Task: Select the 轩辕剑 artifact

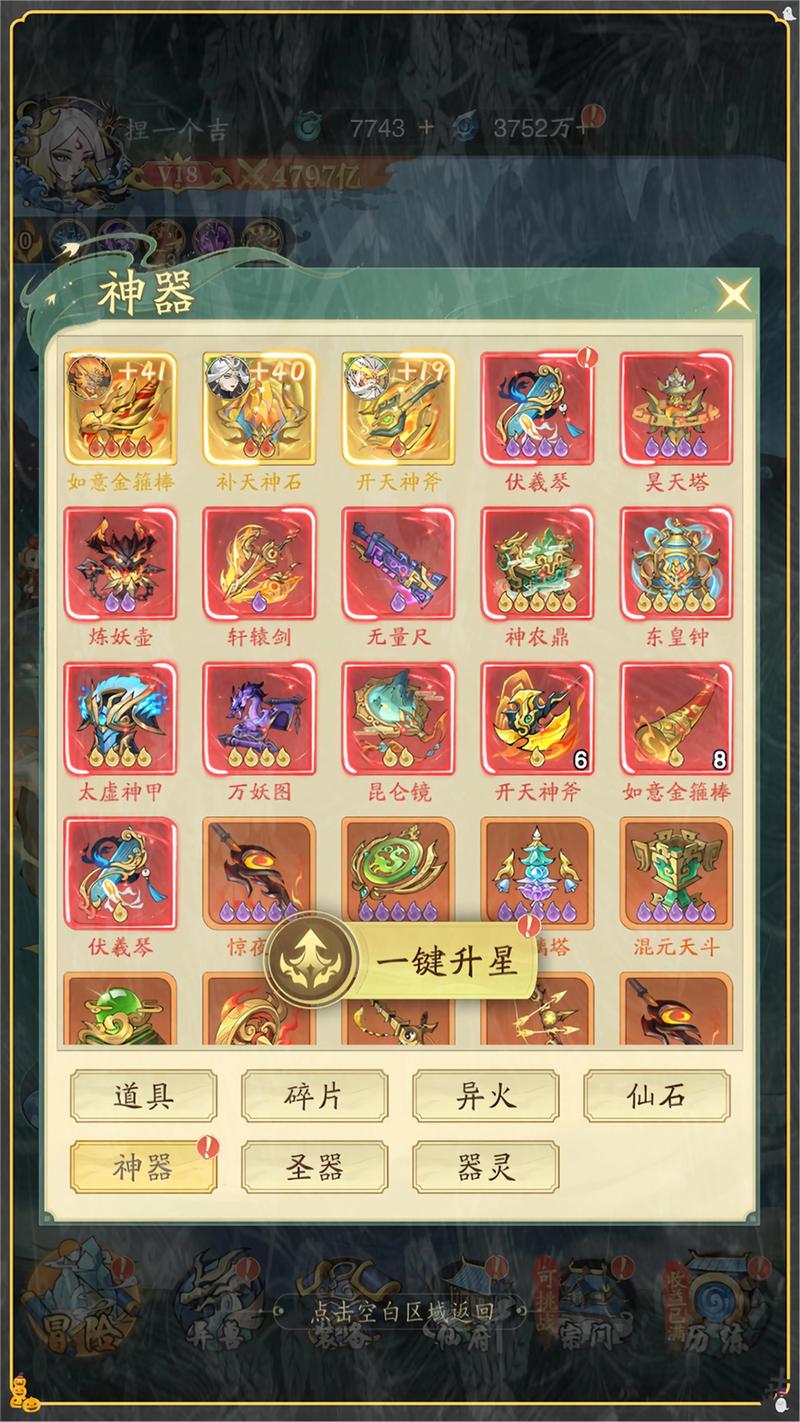Action: click(259, 563)
